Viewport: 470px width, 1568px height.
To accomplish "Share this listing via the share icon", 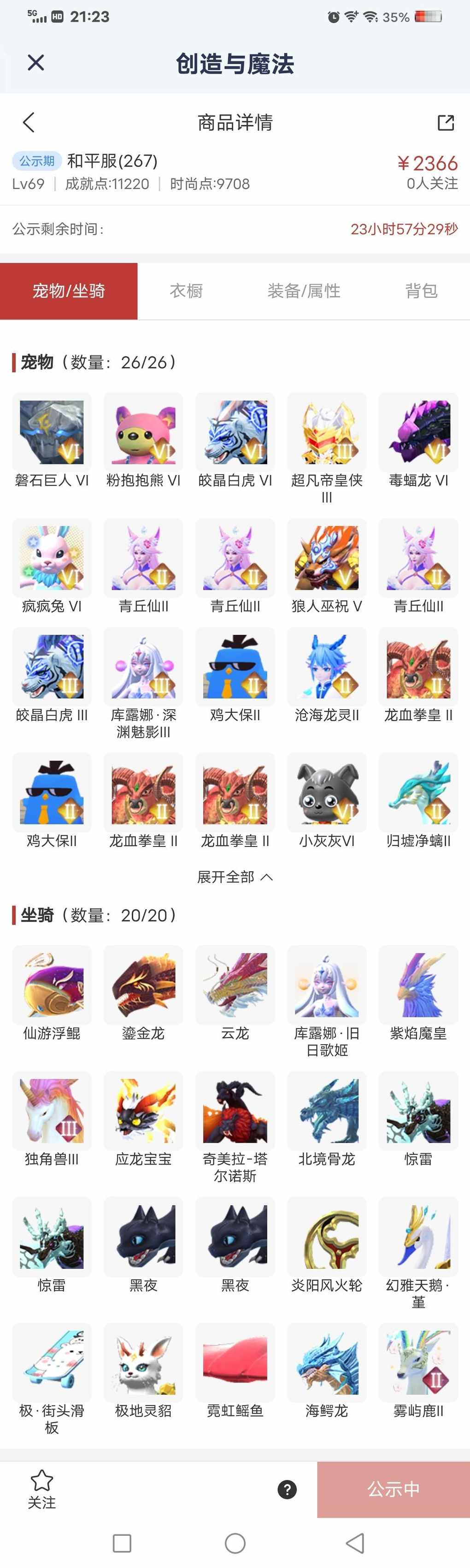I will 446,123.
